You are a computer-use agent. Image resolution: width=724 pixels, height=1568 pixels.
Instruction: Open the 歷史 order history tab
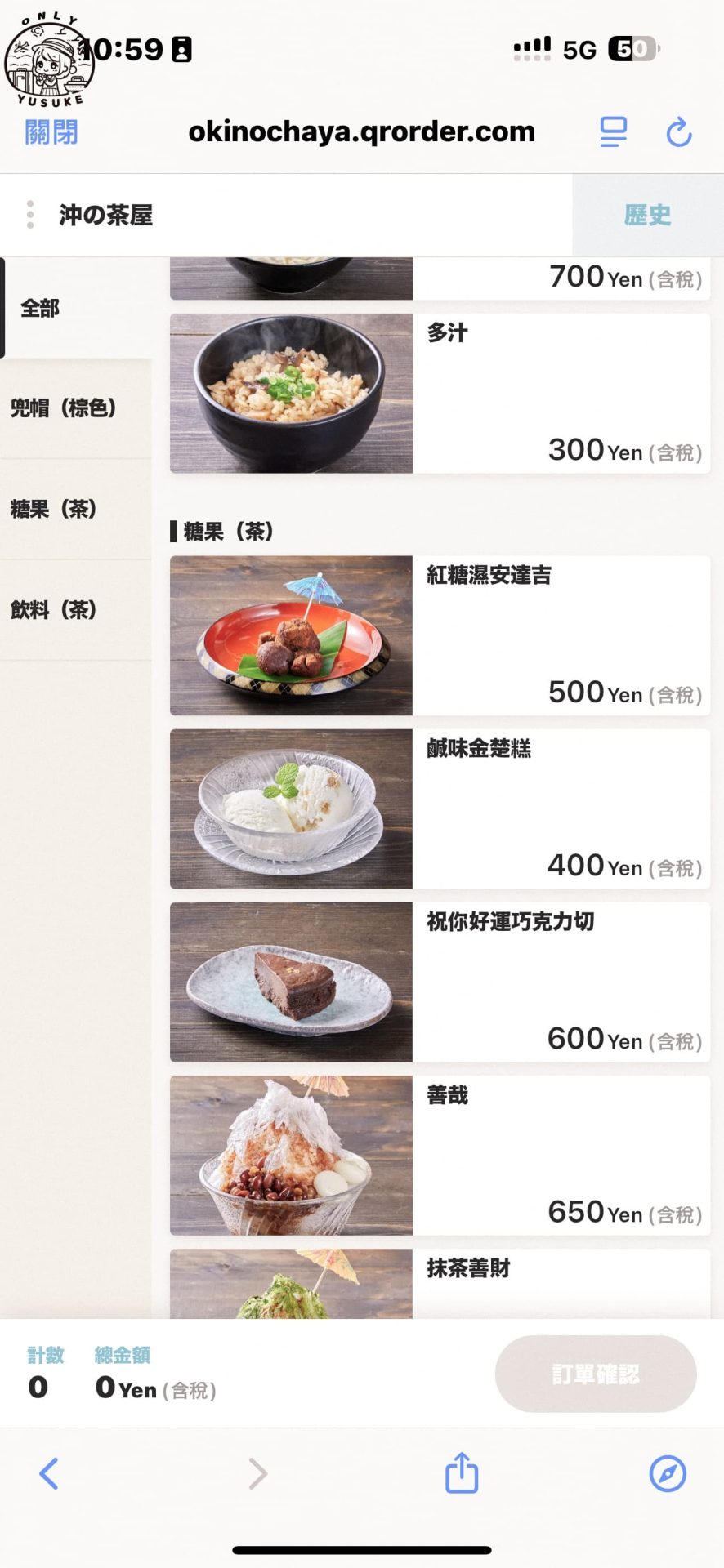point(647,215)
